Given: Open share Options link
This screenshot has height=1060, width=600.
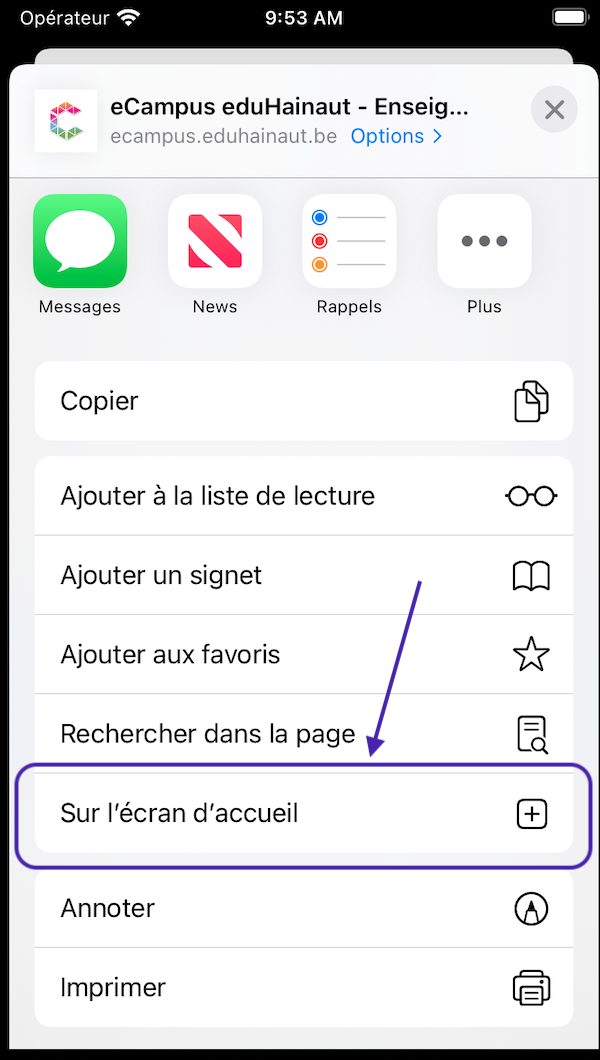Looking at the screenshot, I should 396,136.
